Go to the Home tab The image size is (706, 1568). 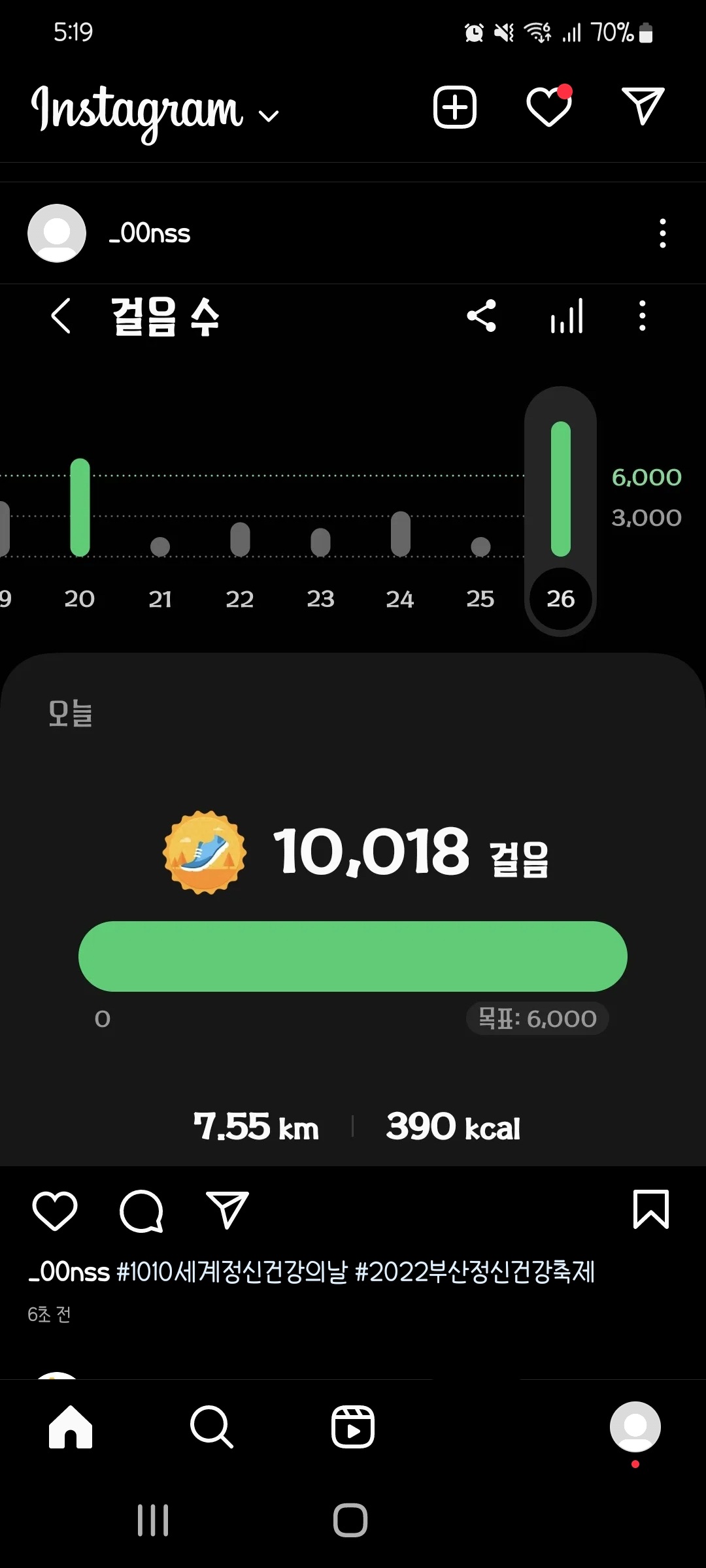click(71, 1427)
